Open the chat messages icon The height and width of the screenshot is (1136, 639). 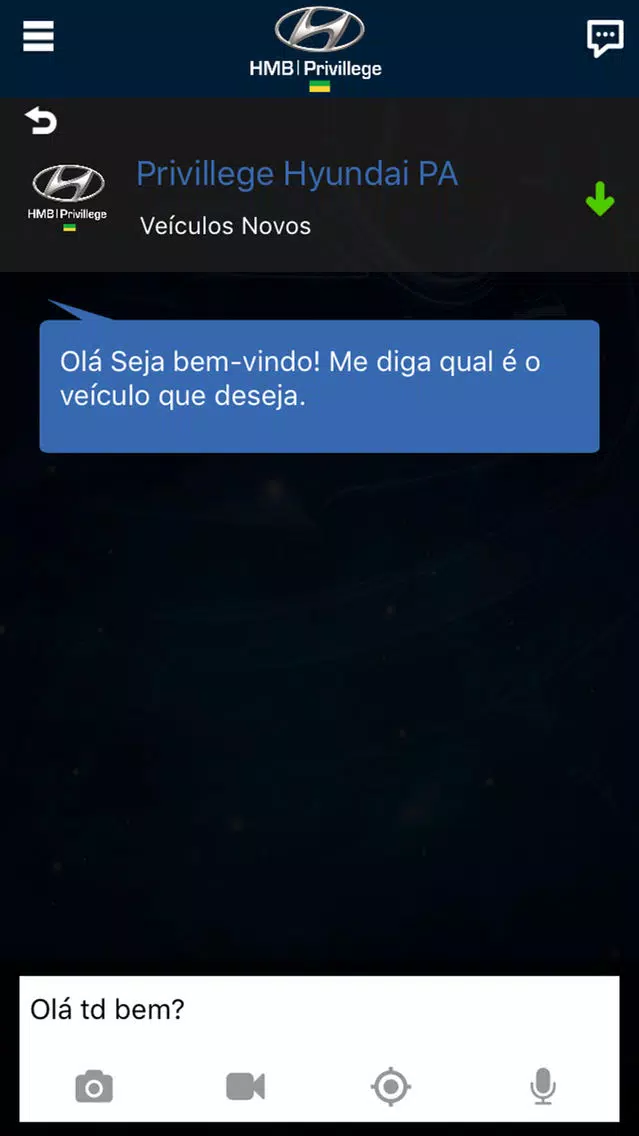604,38
